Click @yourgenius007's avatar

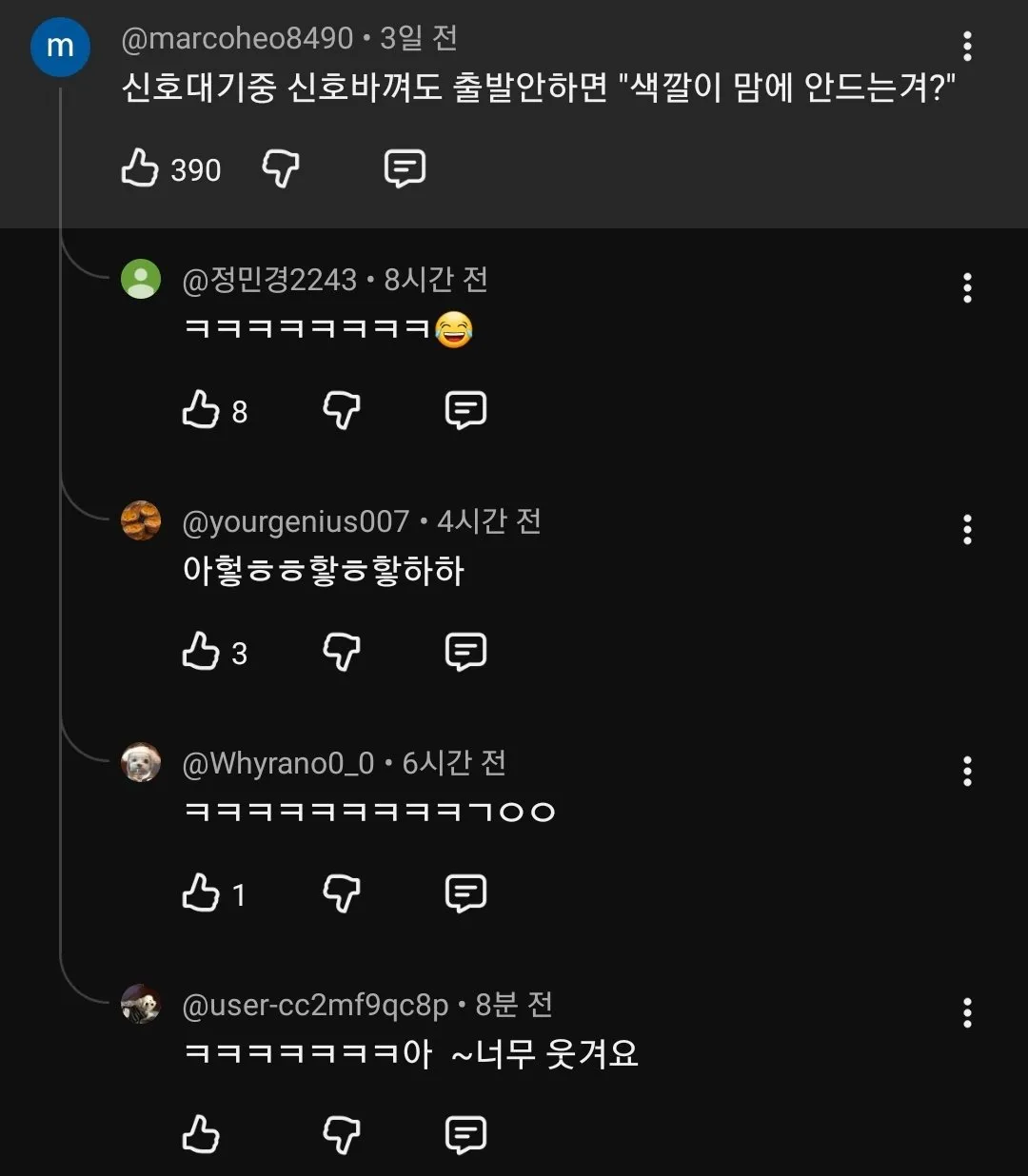click(x=140, y=521)
